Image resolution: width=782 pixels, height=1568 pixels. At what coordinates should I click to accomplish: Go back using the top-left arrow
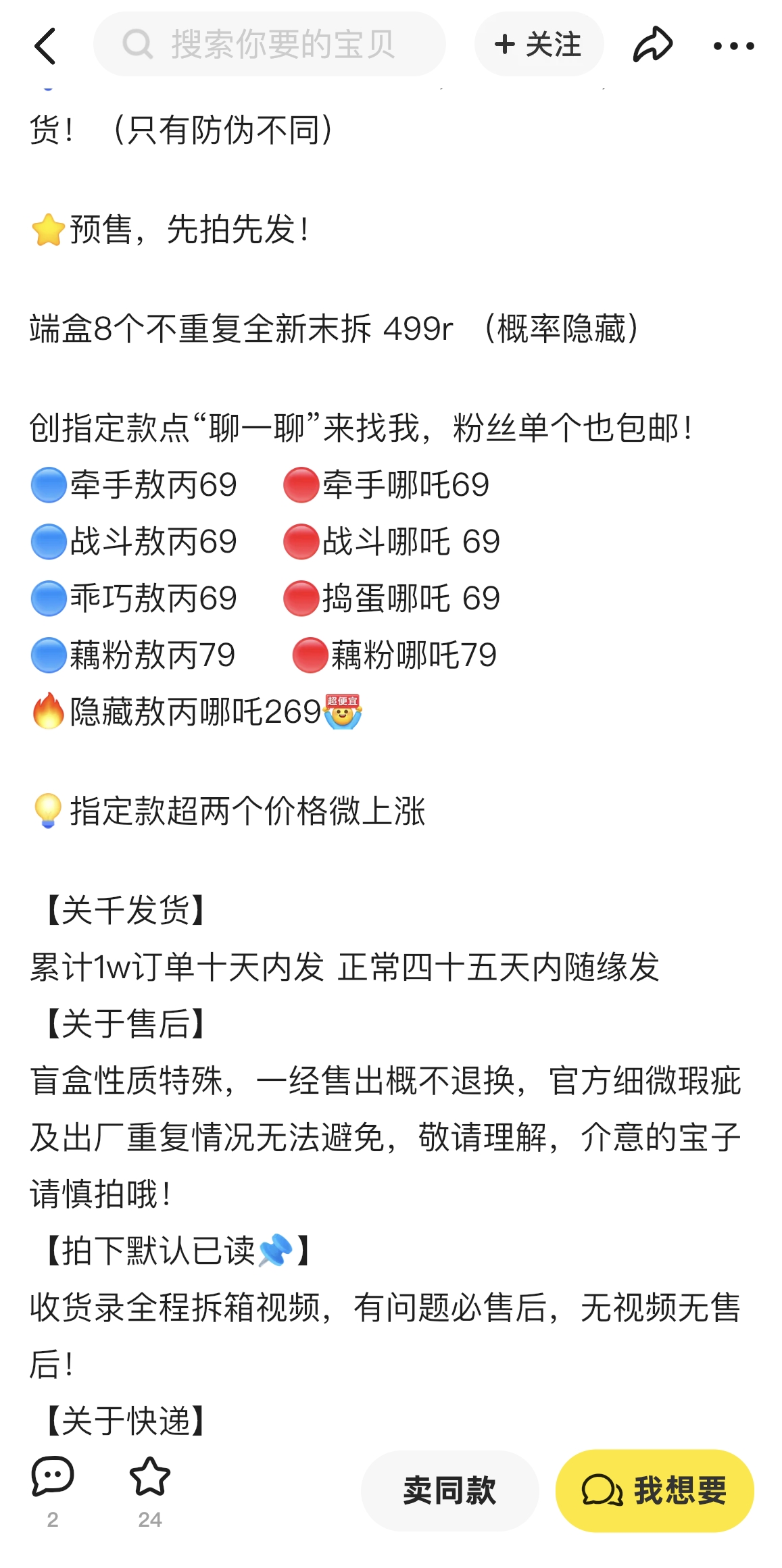pyautogui.click(x=45, y=45)
